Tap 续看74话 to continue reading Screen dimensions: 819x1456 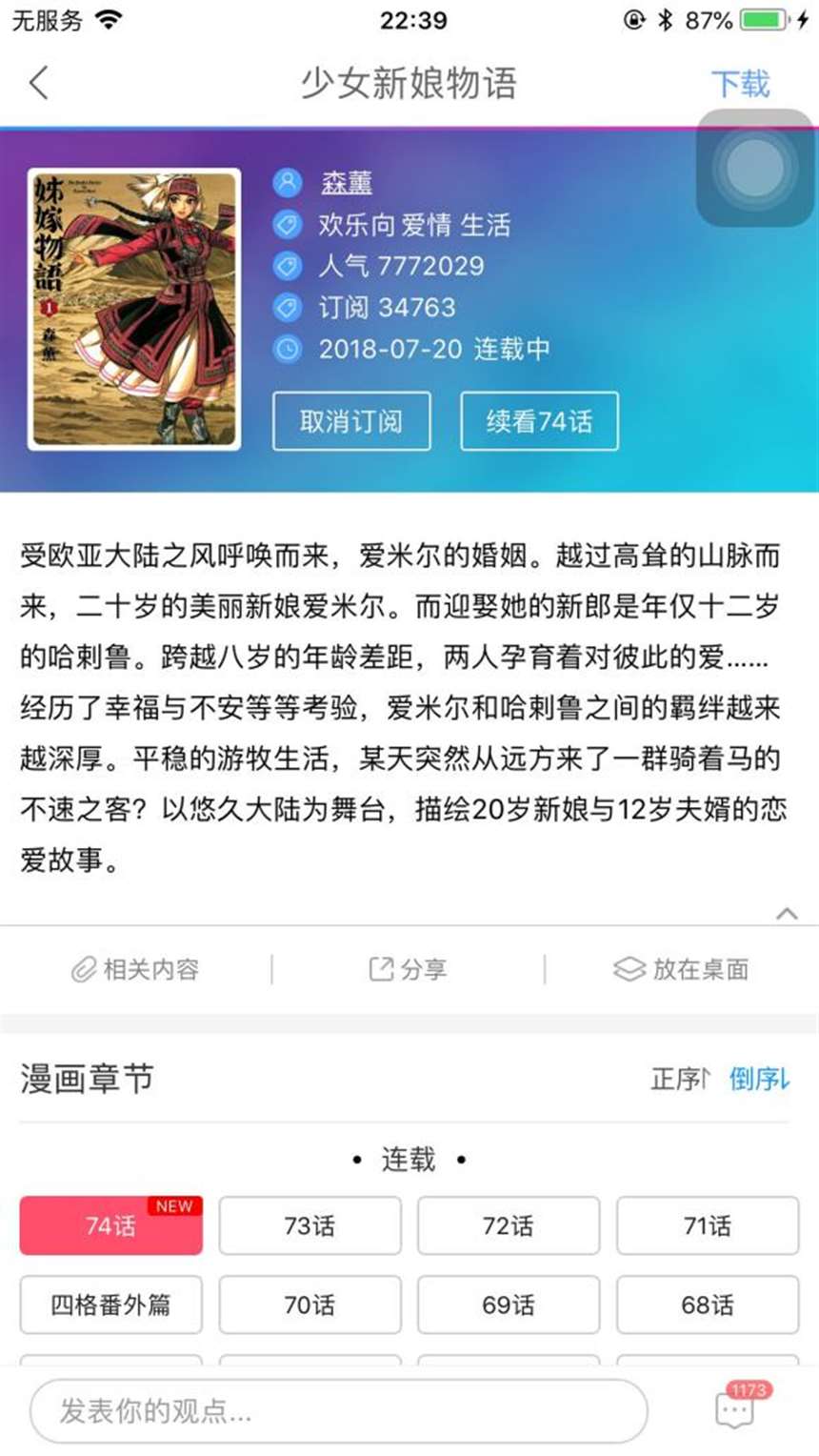point(539,421)
